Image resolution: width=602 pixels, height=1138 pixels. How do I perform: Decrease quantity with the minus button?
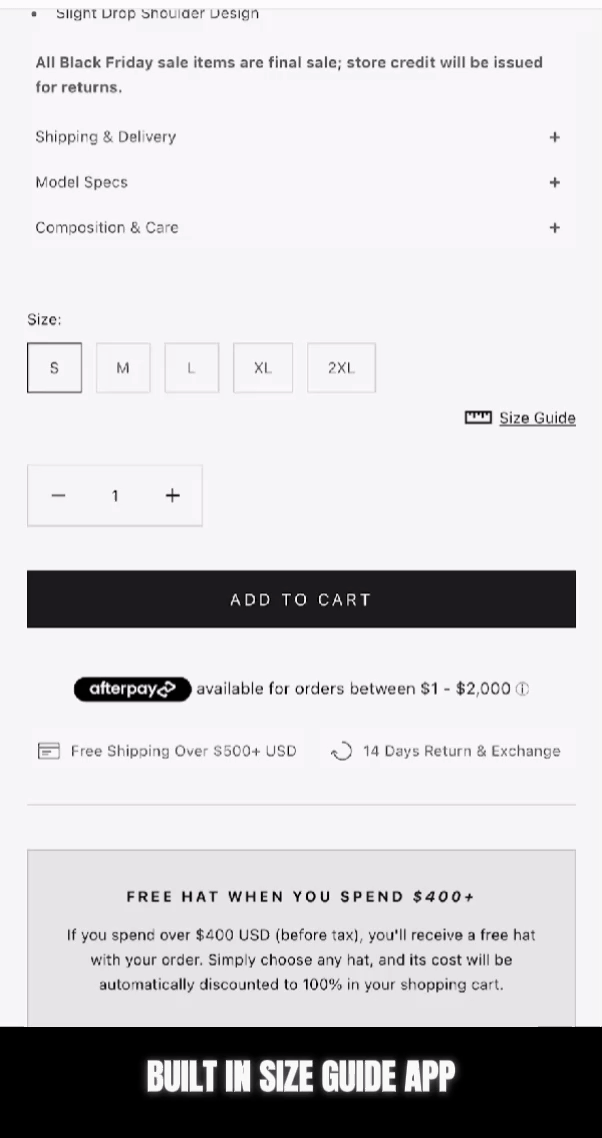coord(58,495)
